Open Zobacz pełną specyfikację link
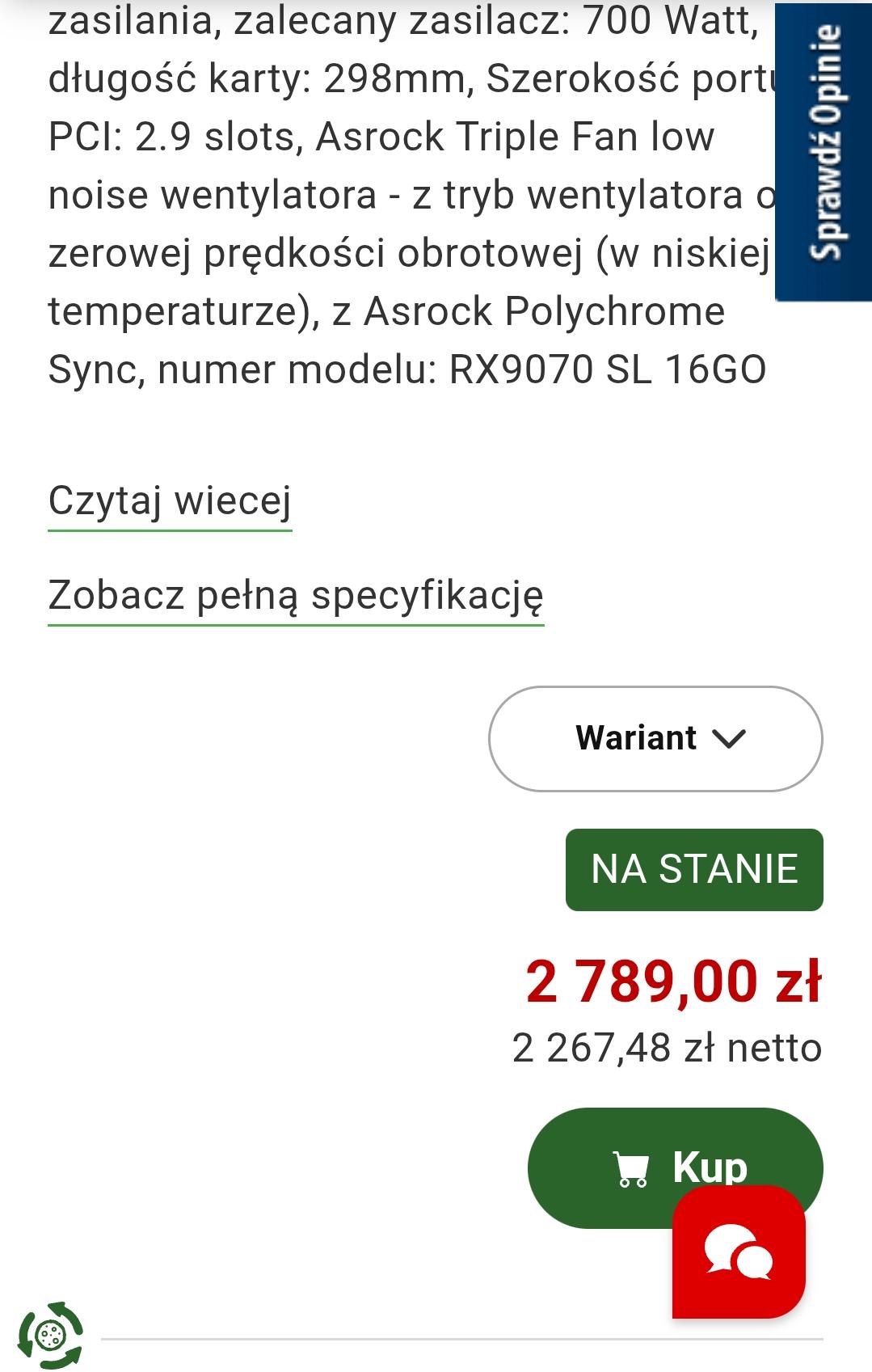 tap(296, 595)
